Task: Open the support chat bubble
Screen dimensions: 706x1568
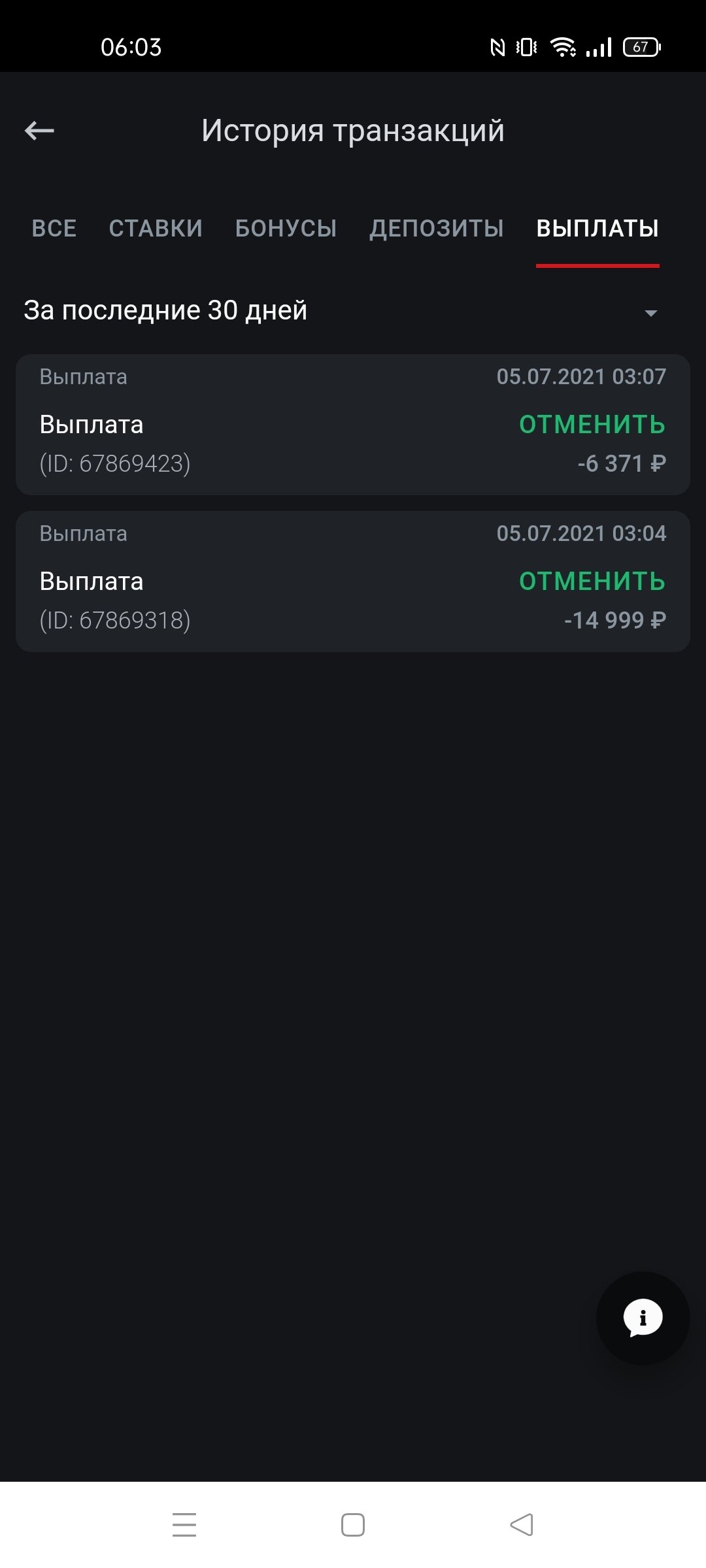Action: [643, 1318]
